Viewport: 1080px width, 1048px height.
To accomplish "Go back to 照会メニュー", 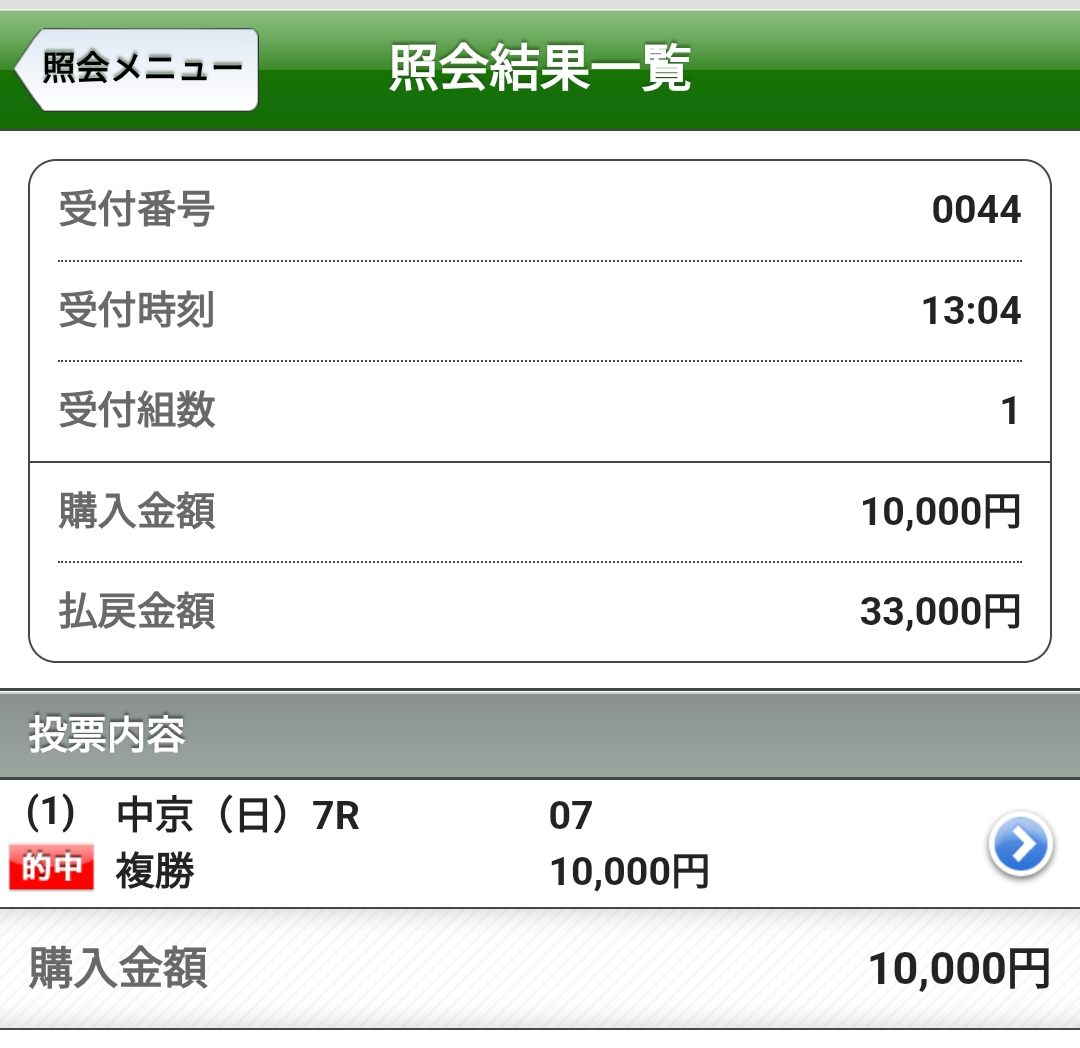I will [138, 69].
